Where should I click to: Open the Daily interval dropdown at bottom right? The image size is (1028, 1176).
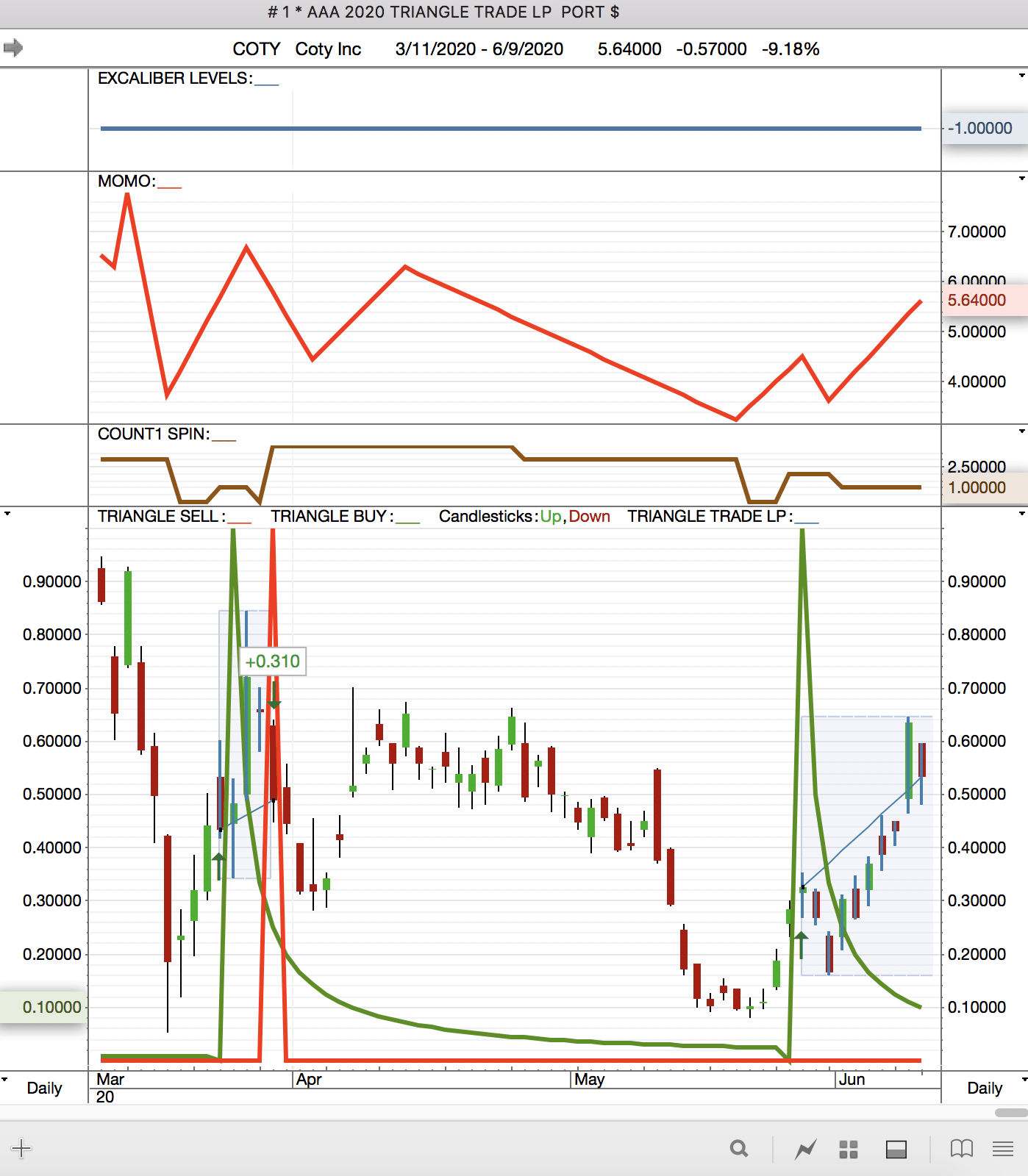1022,1080
